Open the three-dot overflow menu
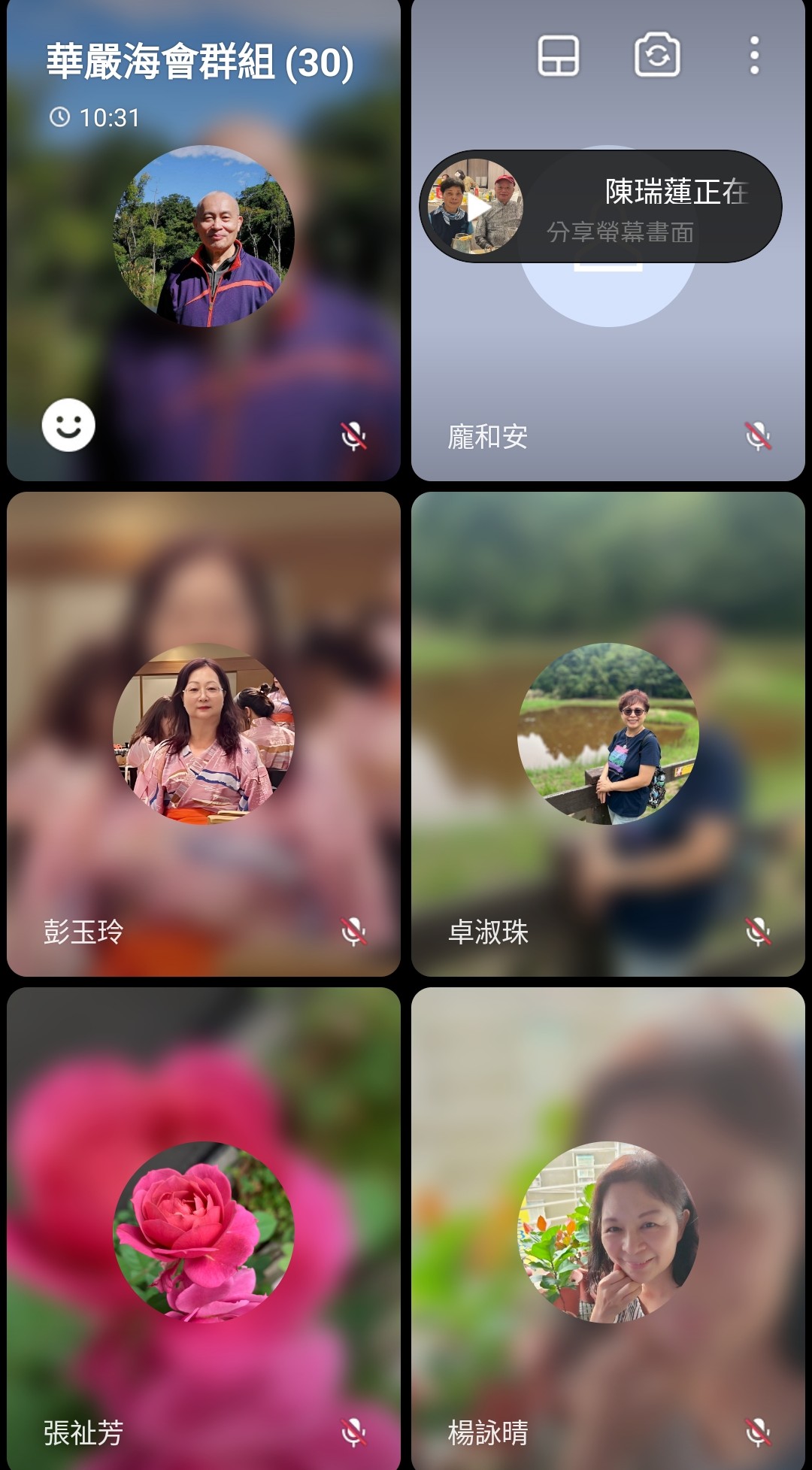Image resolution: width=812 pixels, height=1470 pixels. (x=754, y=56)
